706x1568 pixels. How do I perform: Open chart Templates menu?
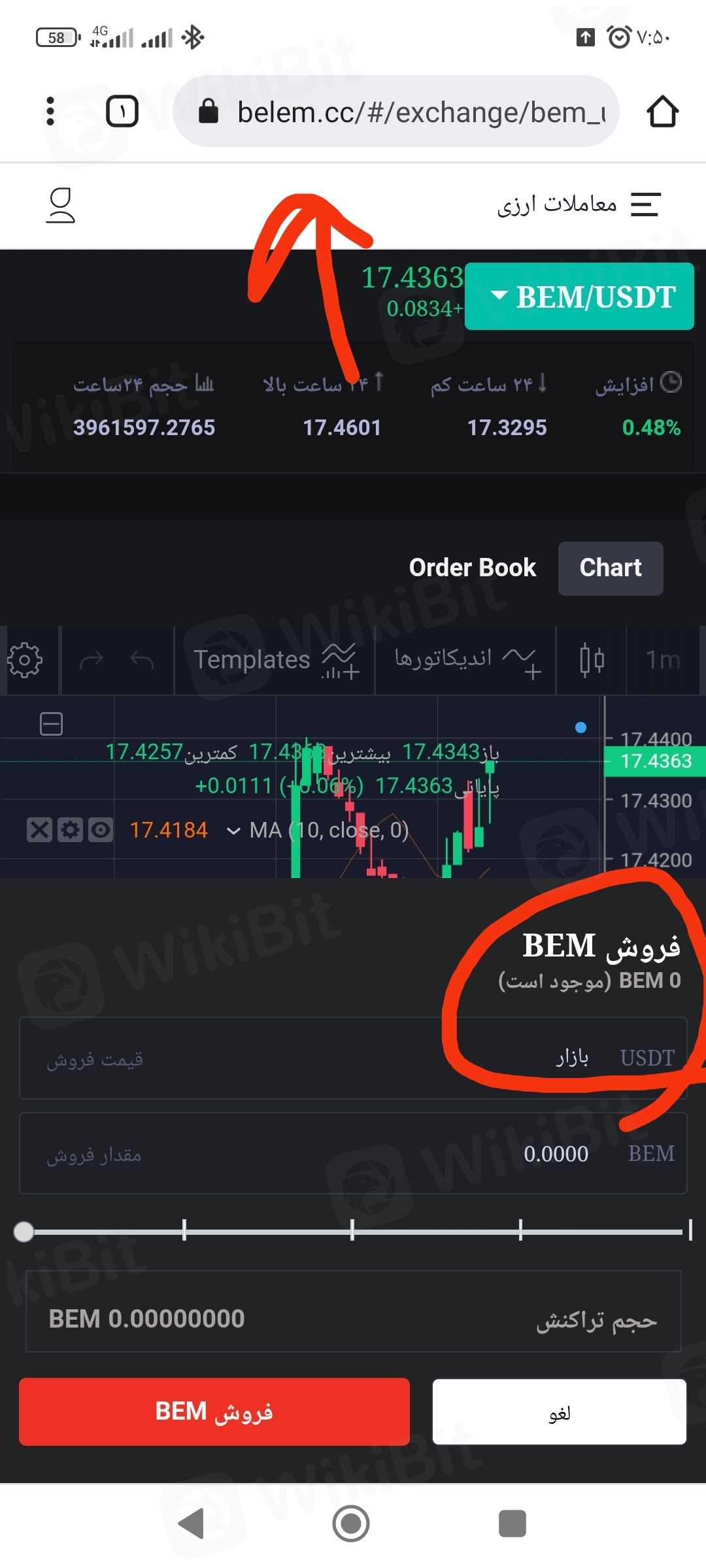point(275,660)
